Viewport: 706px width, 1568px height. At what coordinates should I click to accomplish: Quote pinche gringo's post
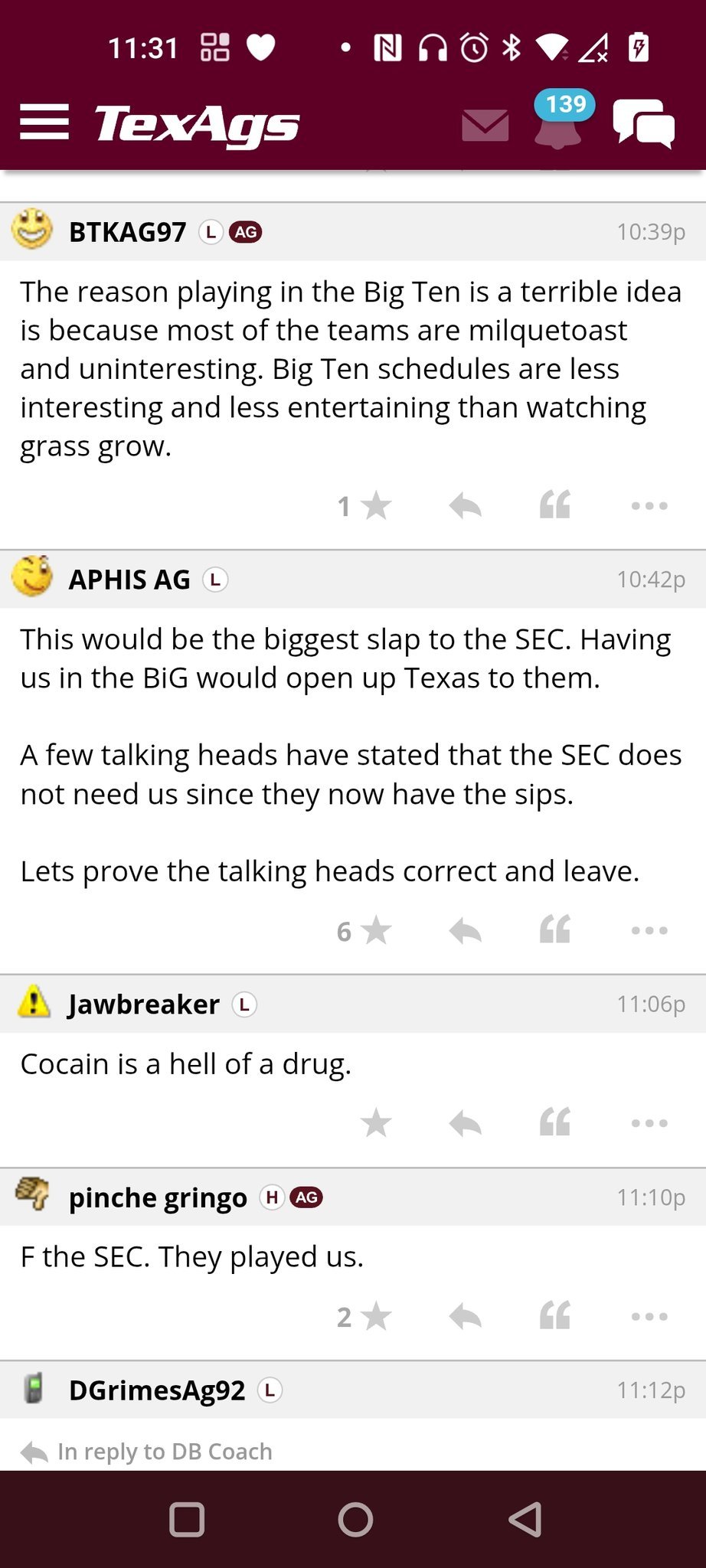[555, 1317]
